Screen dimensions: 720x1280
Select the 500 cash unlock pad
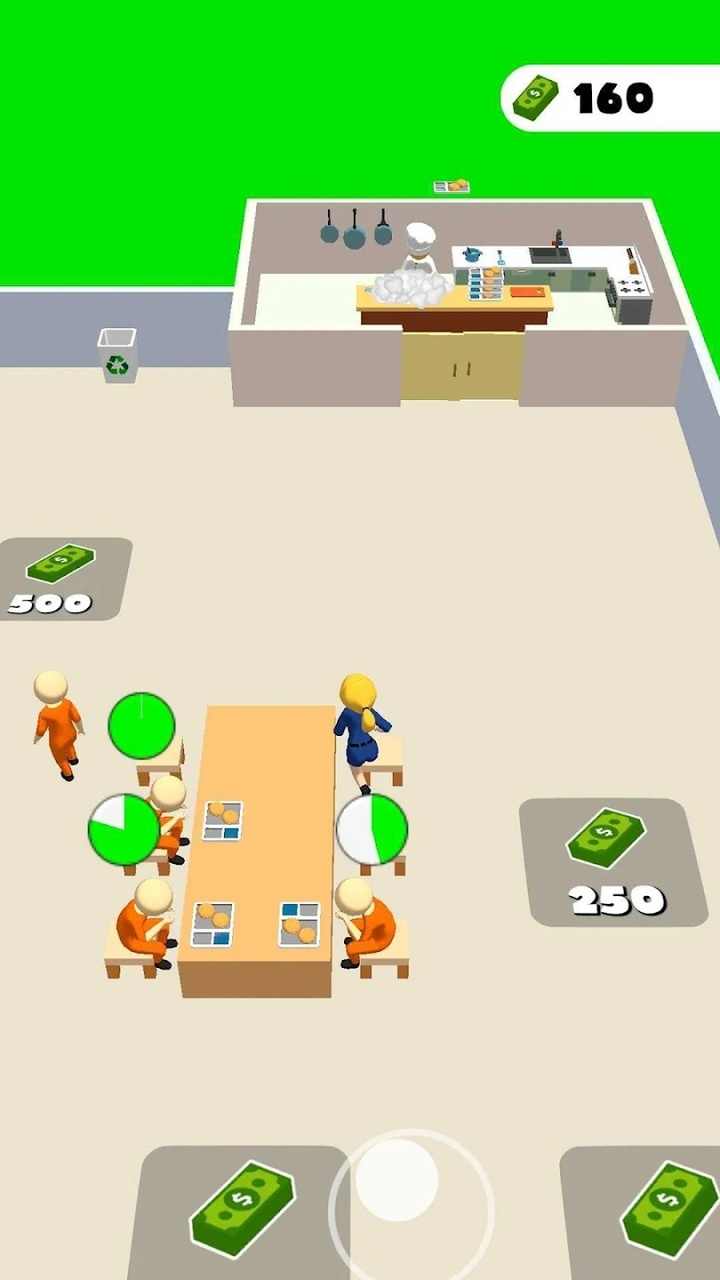tap(62, 579)
